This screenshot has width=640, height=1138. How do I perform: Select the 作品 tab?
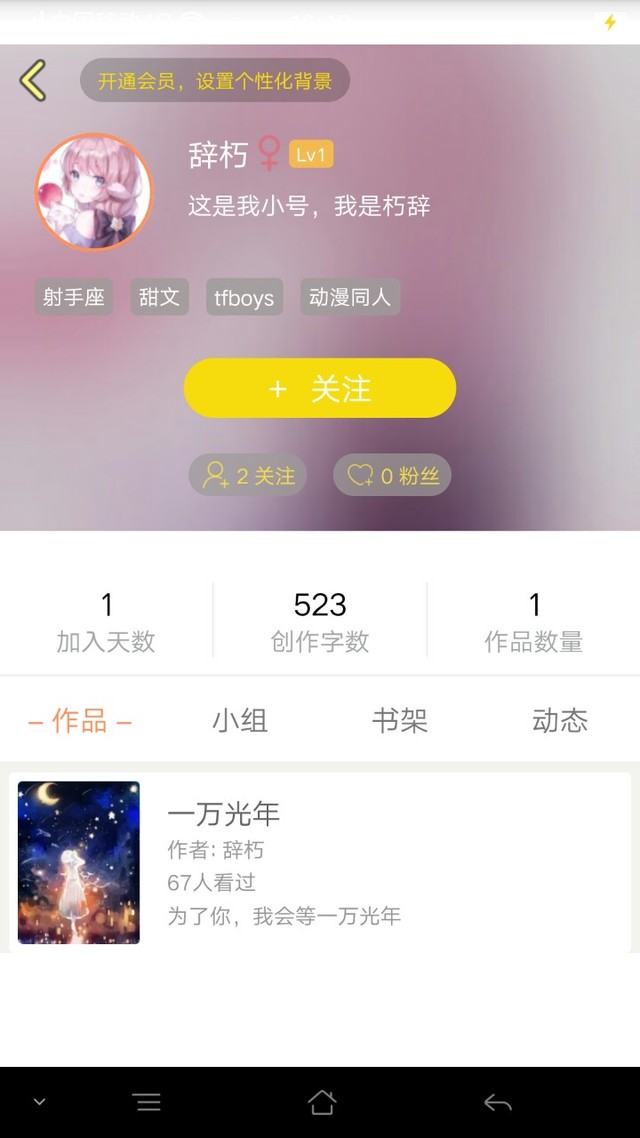tap(80, 720)
